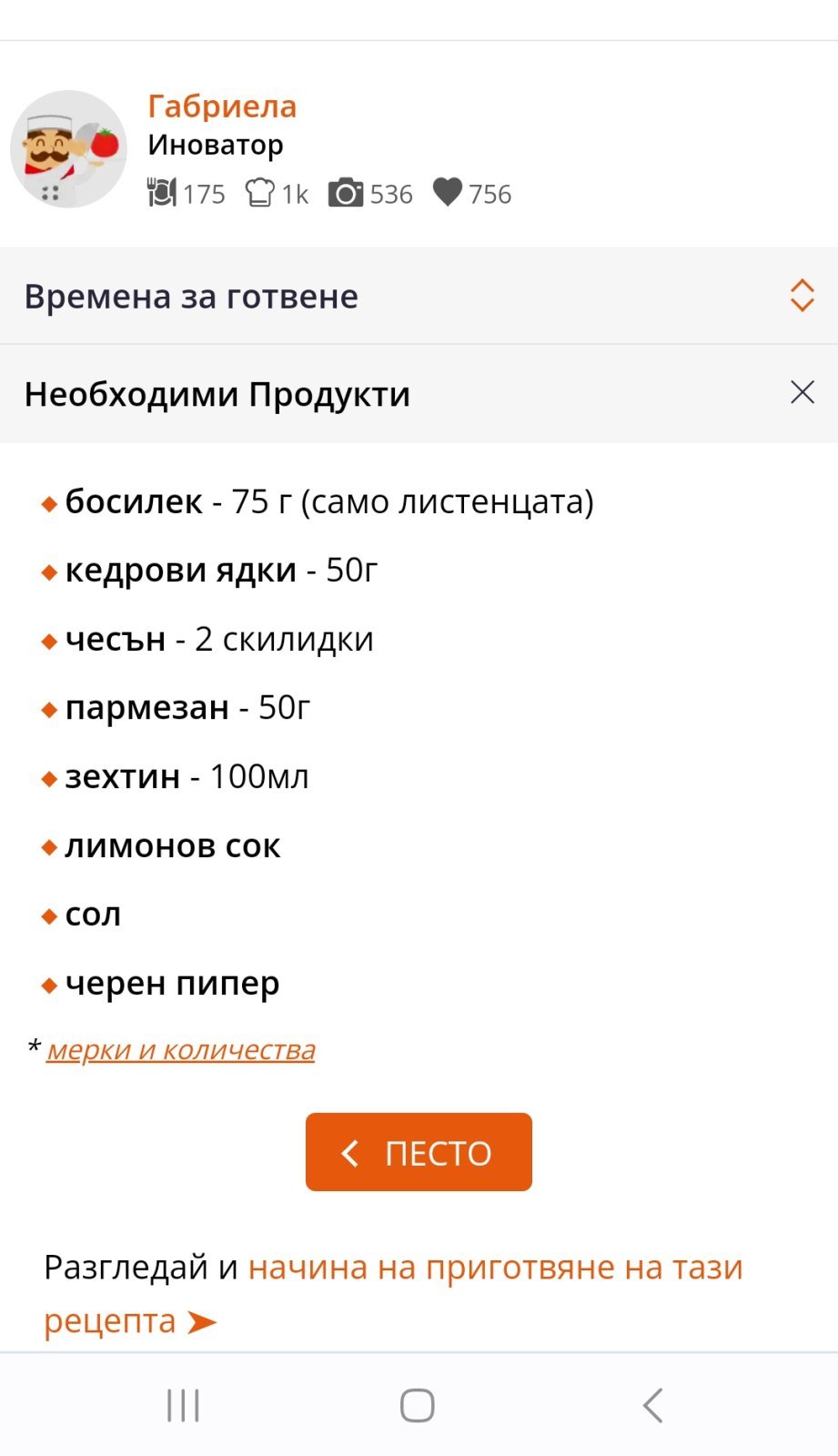
Task: Collapse the Необходими Продукти section
Action: (x=802, y=393)
